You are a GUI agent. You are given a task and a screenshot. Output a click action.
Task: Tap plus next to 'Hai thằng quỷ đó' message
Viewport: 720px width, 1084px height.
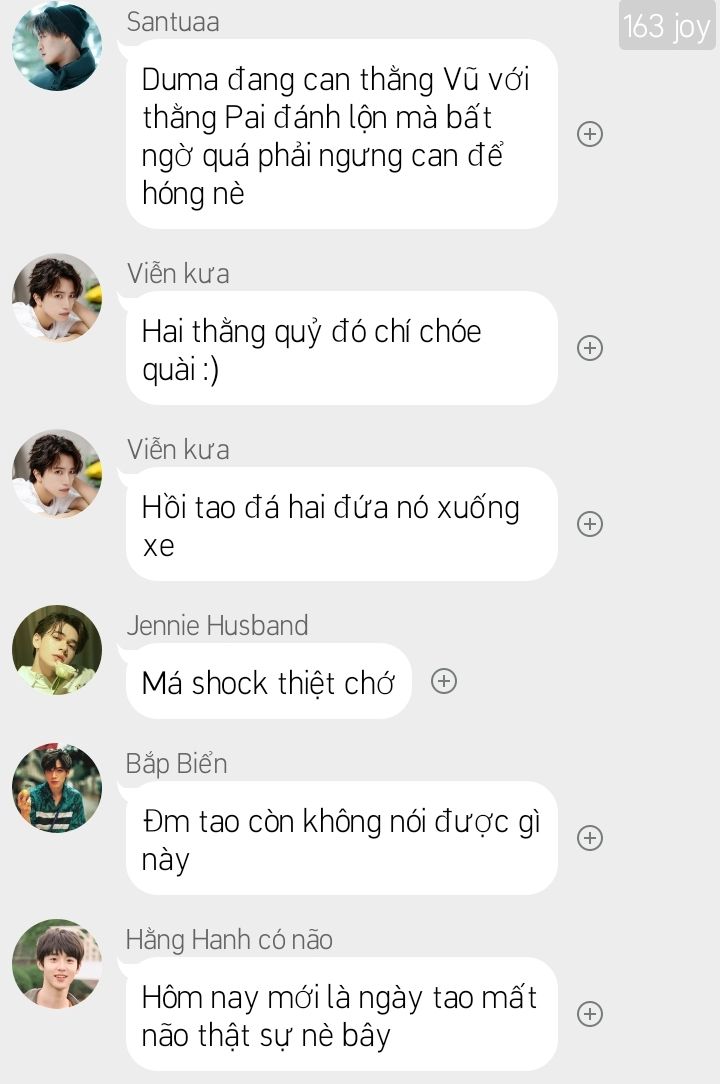click(x=590, y=348)
